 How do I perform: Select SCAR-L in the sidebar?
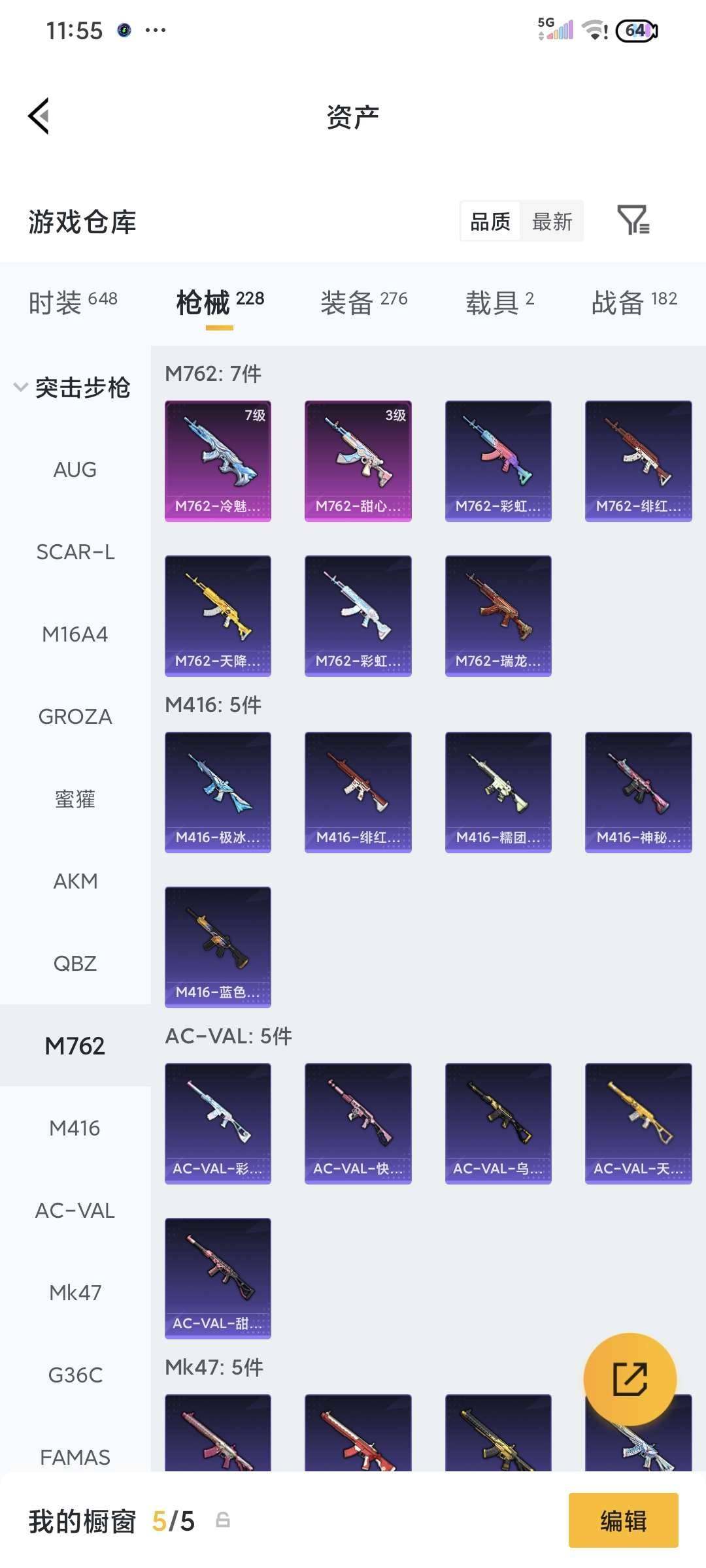pyautogui.click(x=75, y=552)
